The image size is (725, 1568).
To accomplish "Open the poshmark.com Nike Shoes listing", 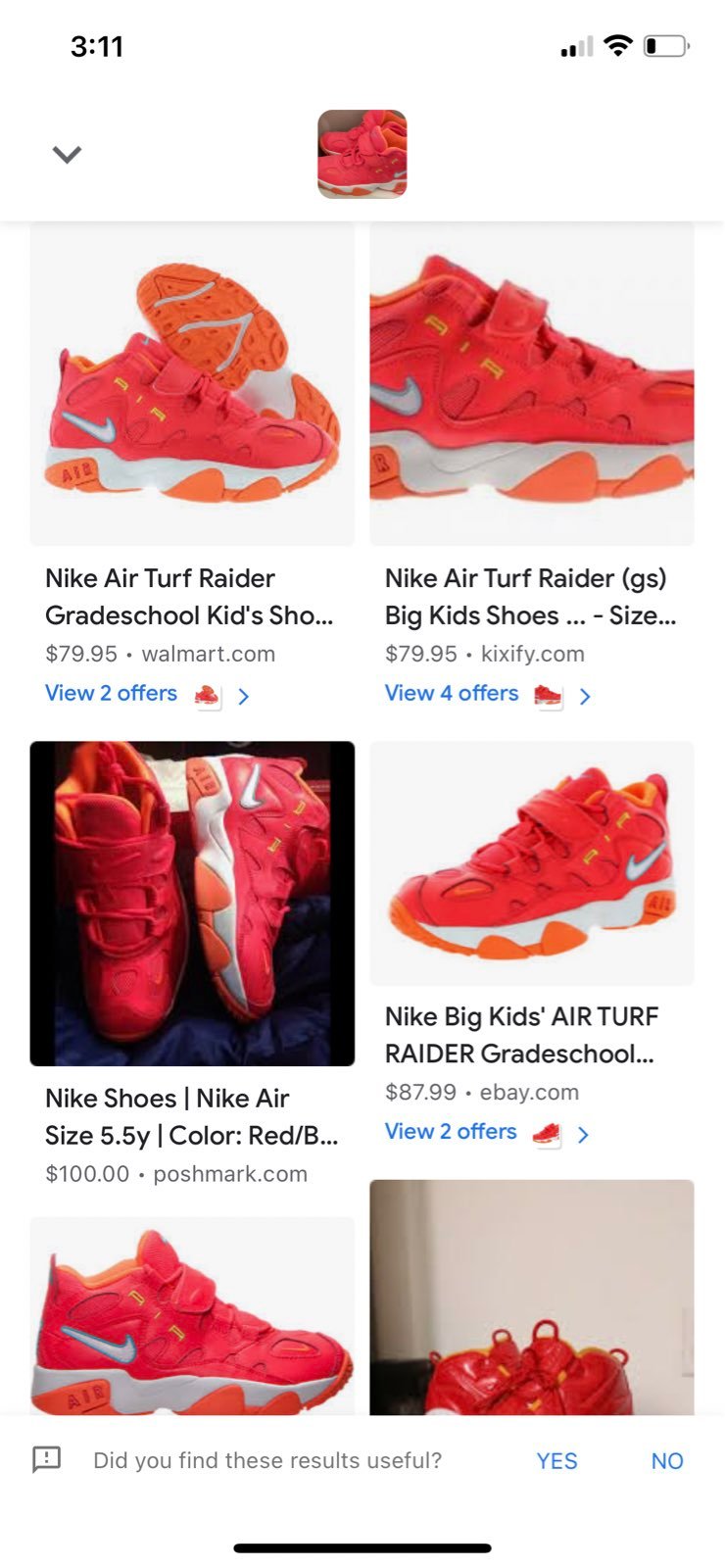I will pos(192,904).
